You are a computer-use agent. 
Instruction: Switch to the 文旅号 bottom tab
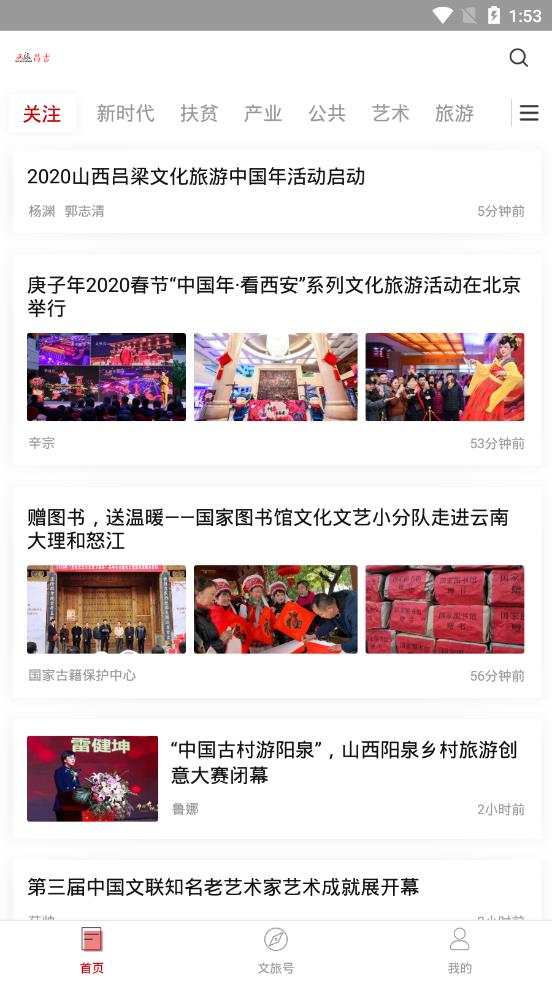[276, 951]
